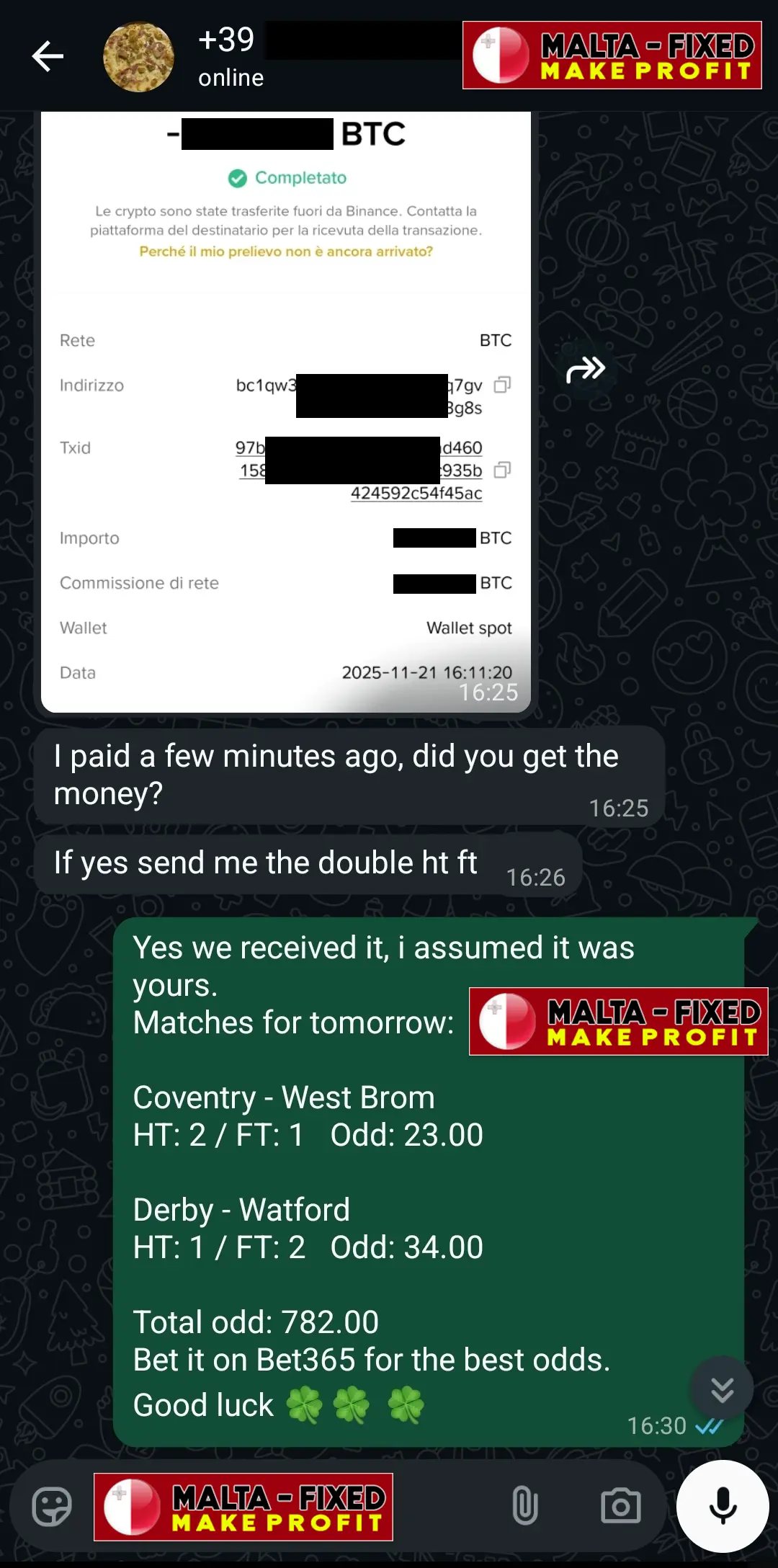Open the contact's pizza profile picture

138,57
